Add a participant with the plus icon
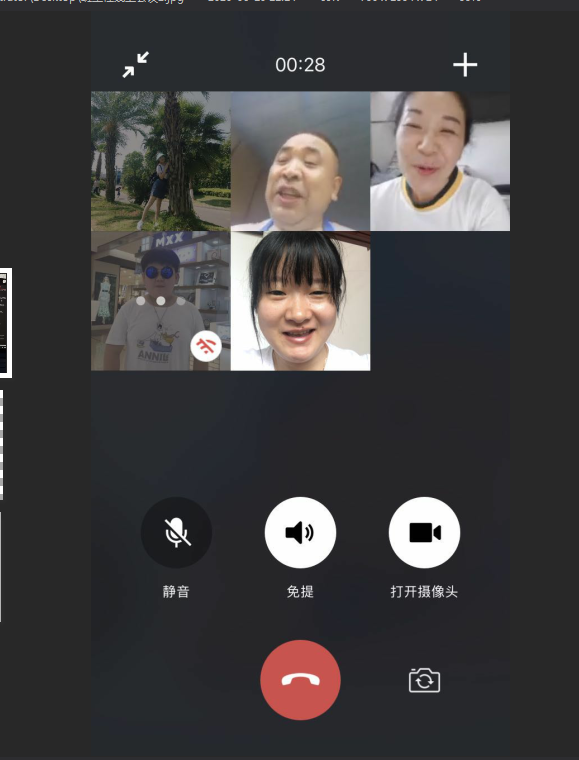Screen dimensions: 579x760 click(x=465, y=65)
